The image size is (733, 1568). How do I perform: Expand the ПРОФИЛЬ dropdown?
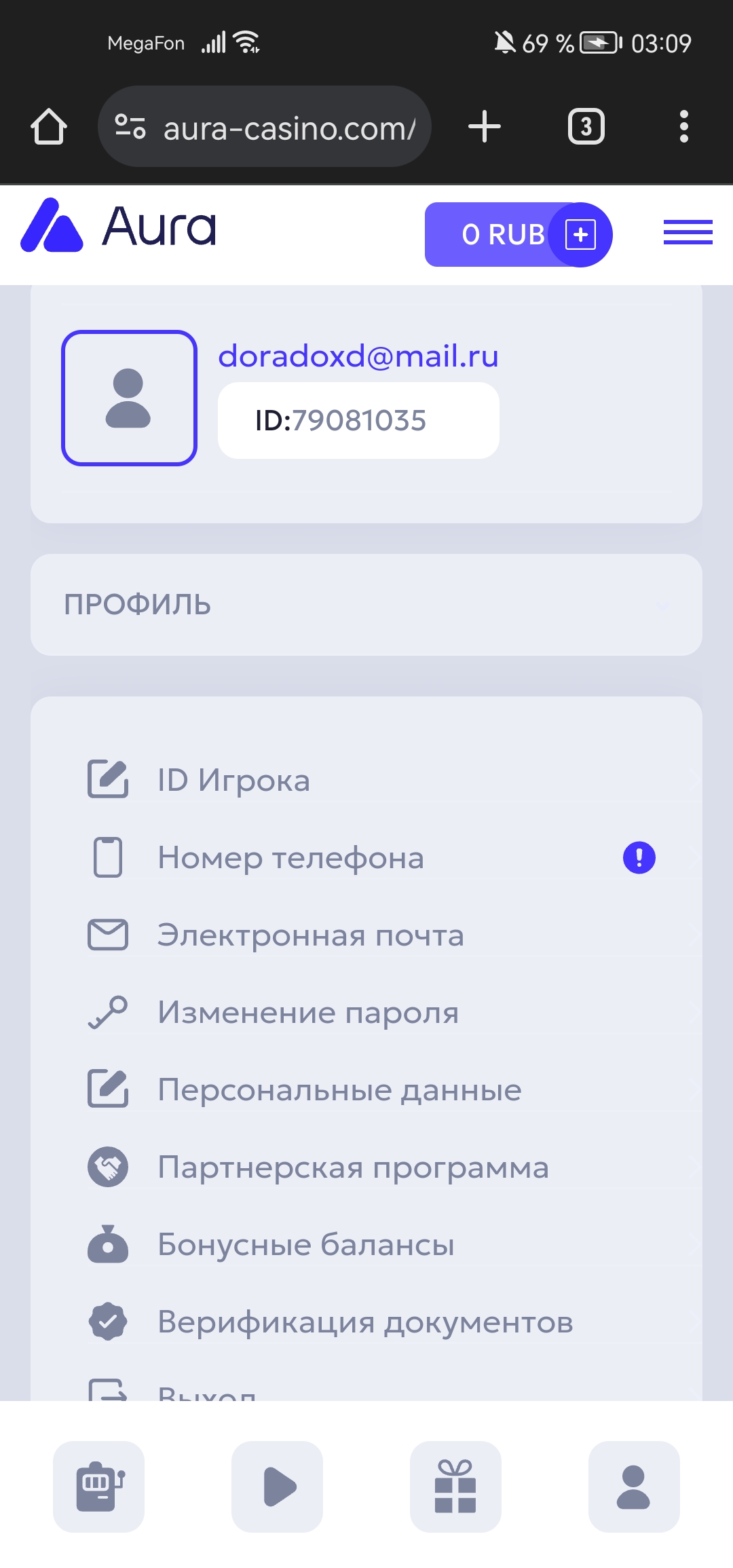pyautogui.click(x=366, y=605)
